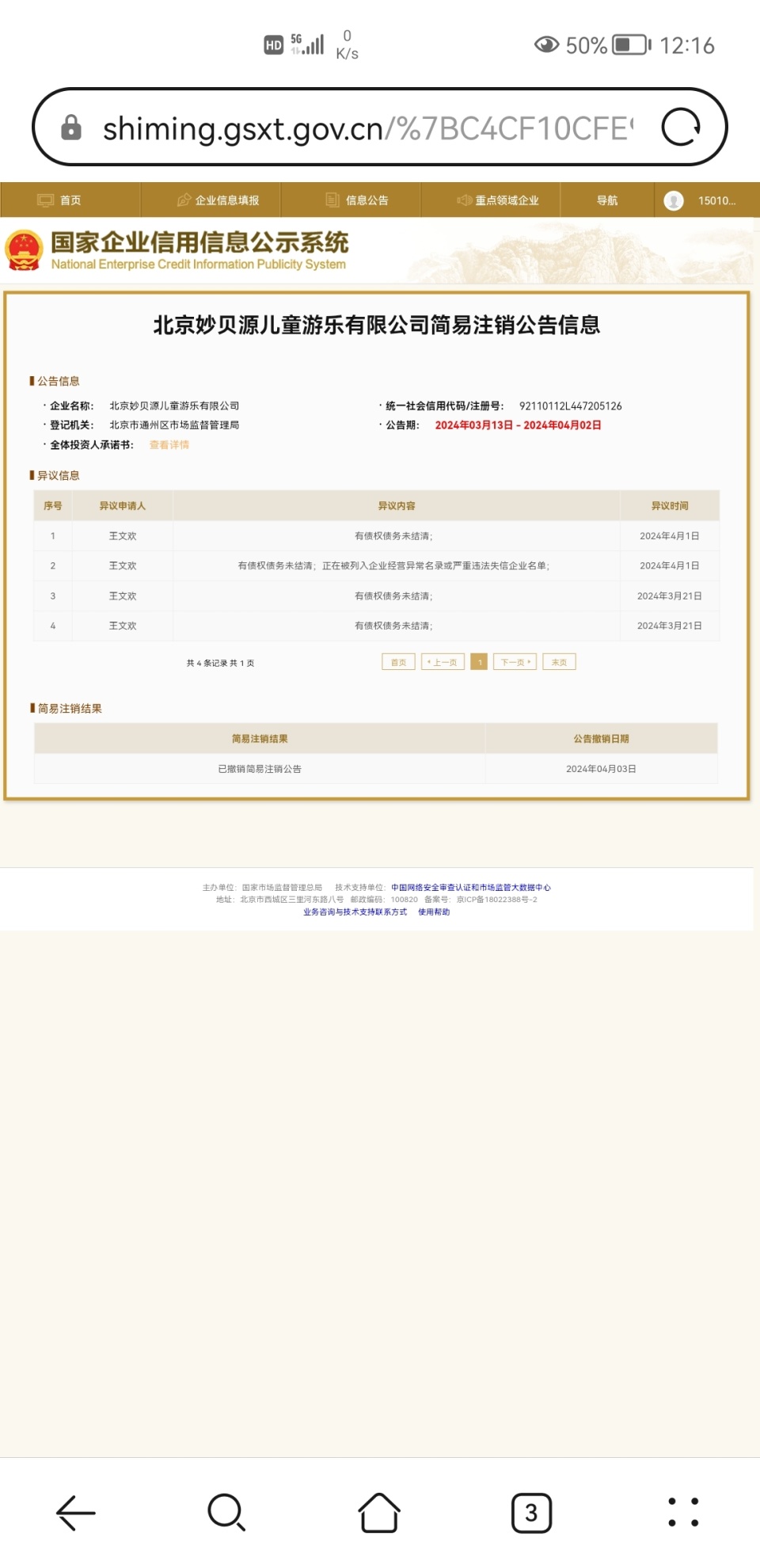Open the browser's four-dot menu
The width and height of the screenshot is (760, 1568).
[683, 1513]
